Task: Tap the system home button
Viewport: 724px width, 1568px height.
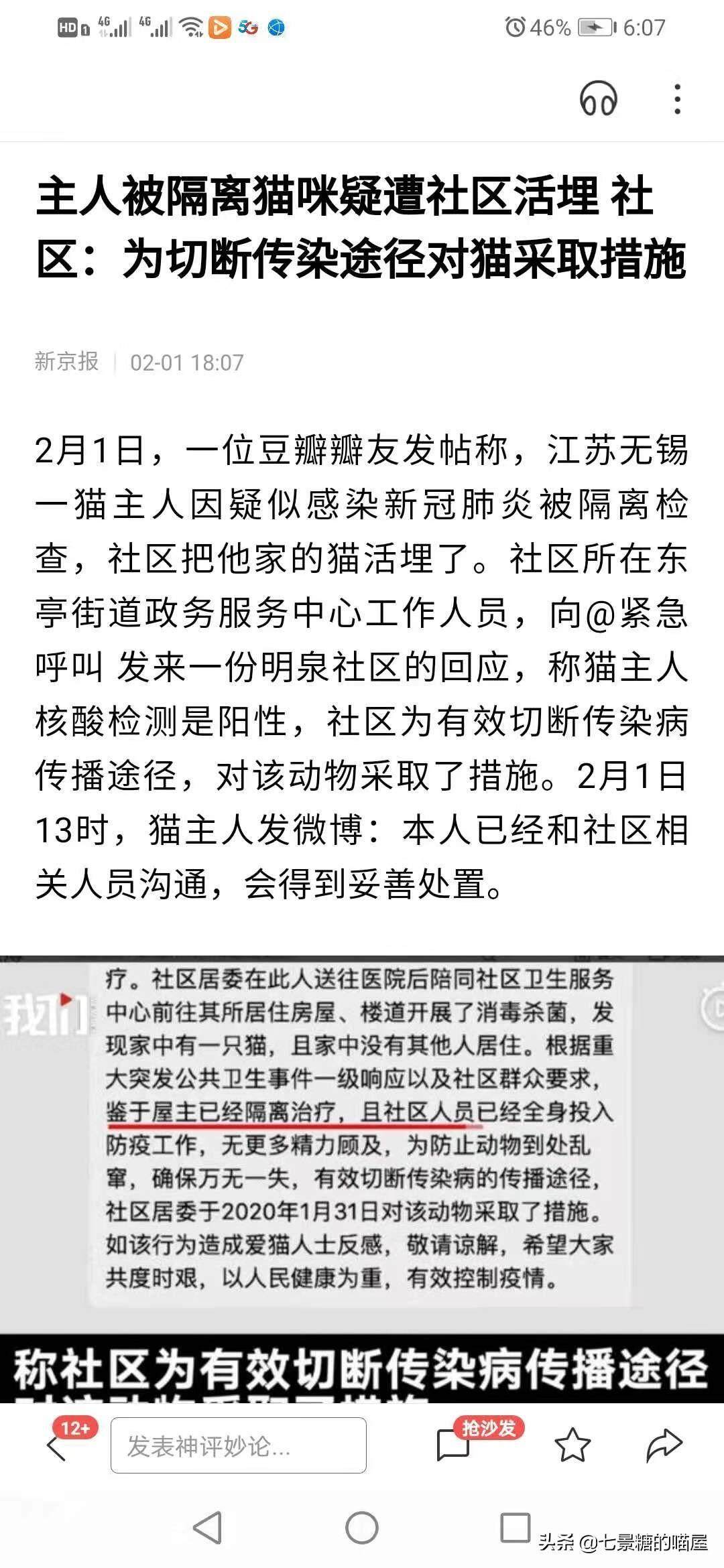Action: coord(362,1528)
